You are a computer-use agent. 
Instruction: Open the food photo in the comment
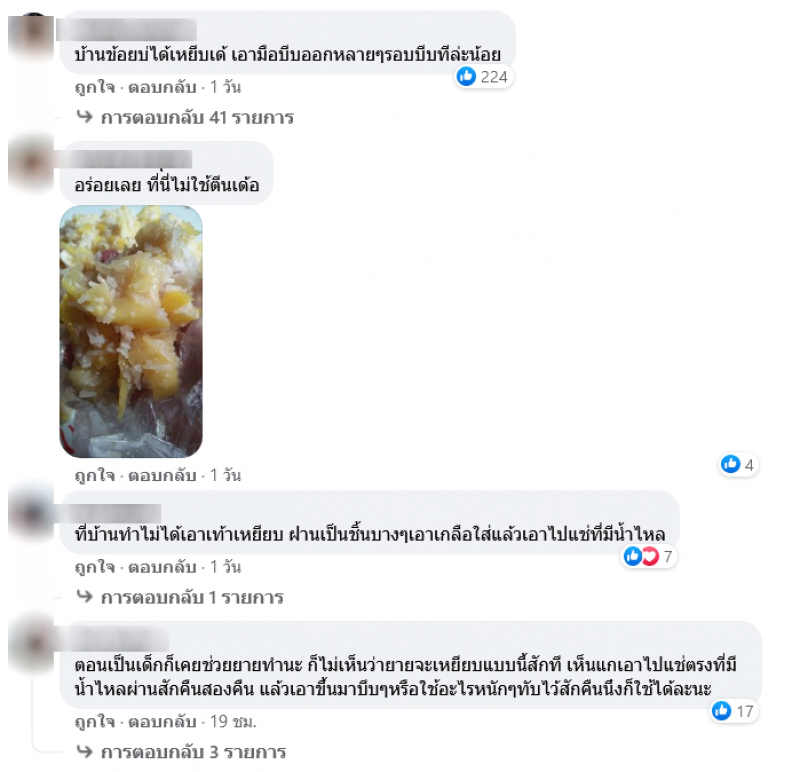point(131,331)
